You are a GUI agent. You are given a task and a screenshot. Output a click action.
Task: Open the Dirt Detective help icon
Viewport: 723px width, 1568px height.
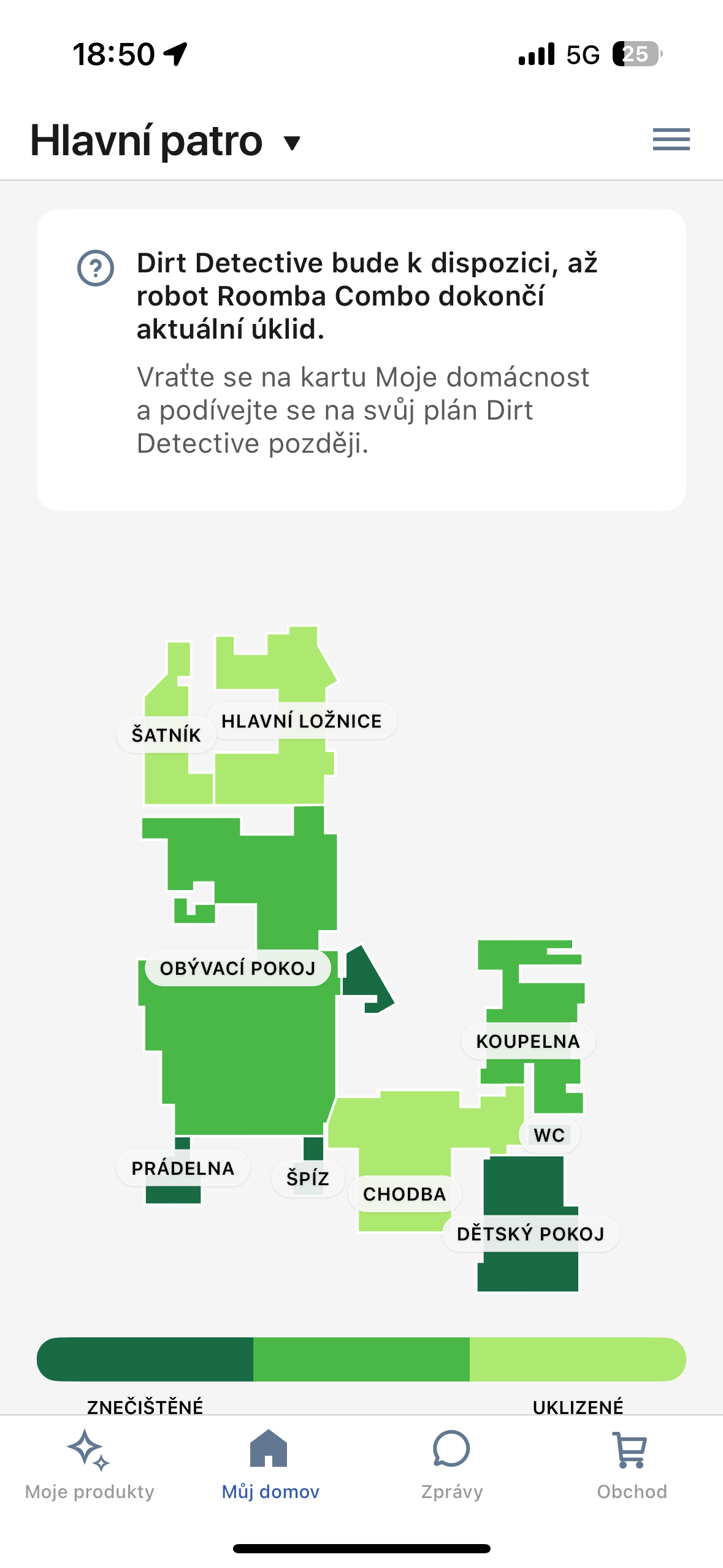[96, 268]
